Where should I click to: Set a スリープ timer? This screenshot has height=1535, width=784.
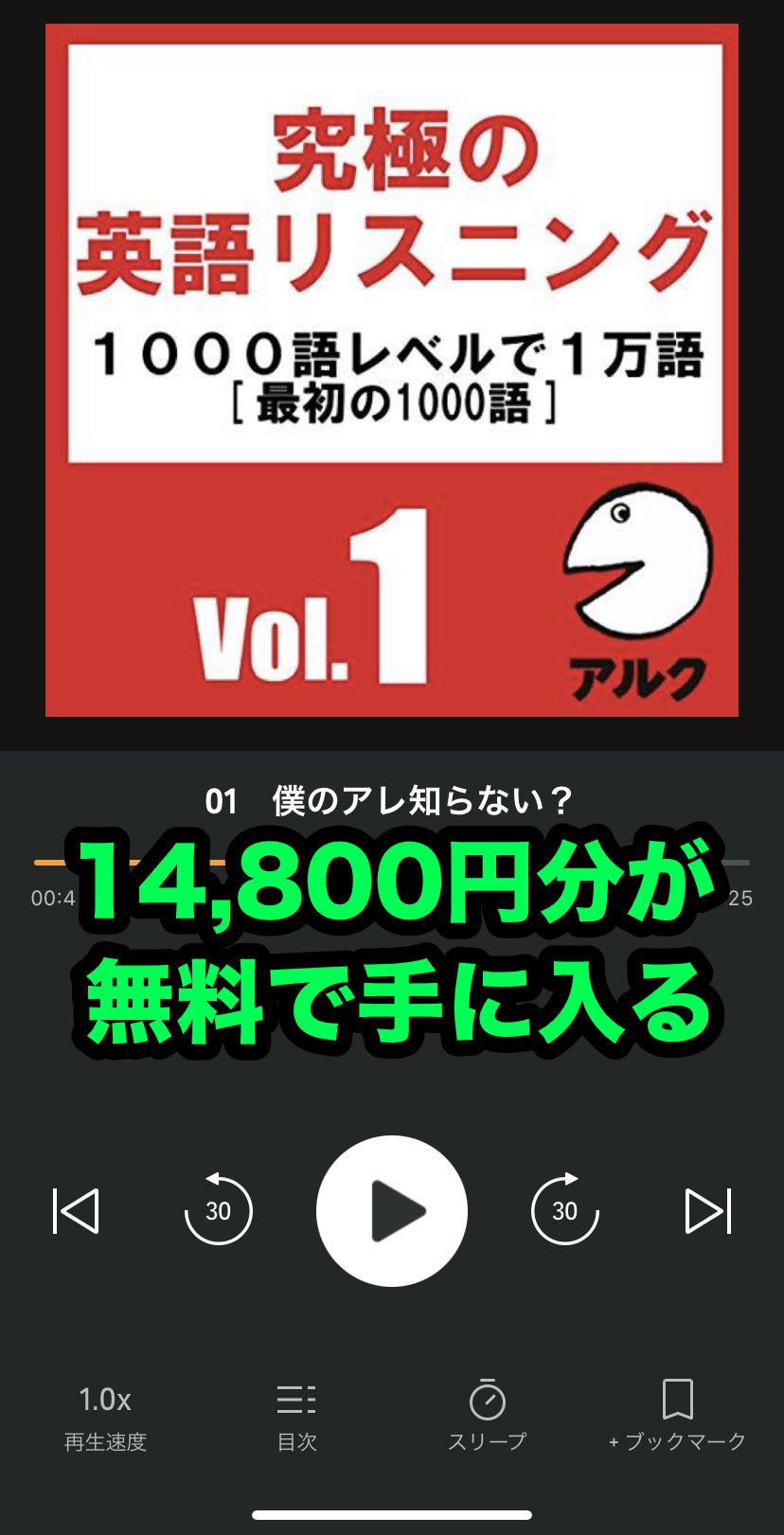click(x=487, y=1416)
